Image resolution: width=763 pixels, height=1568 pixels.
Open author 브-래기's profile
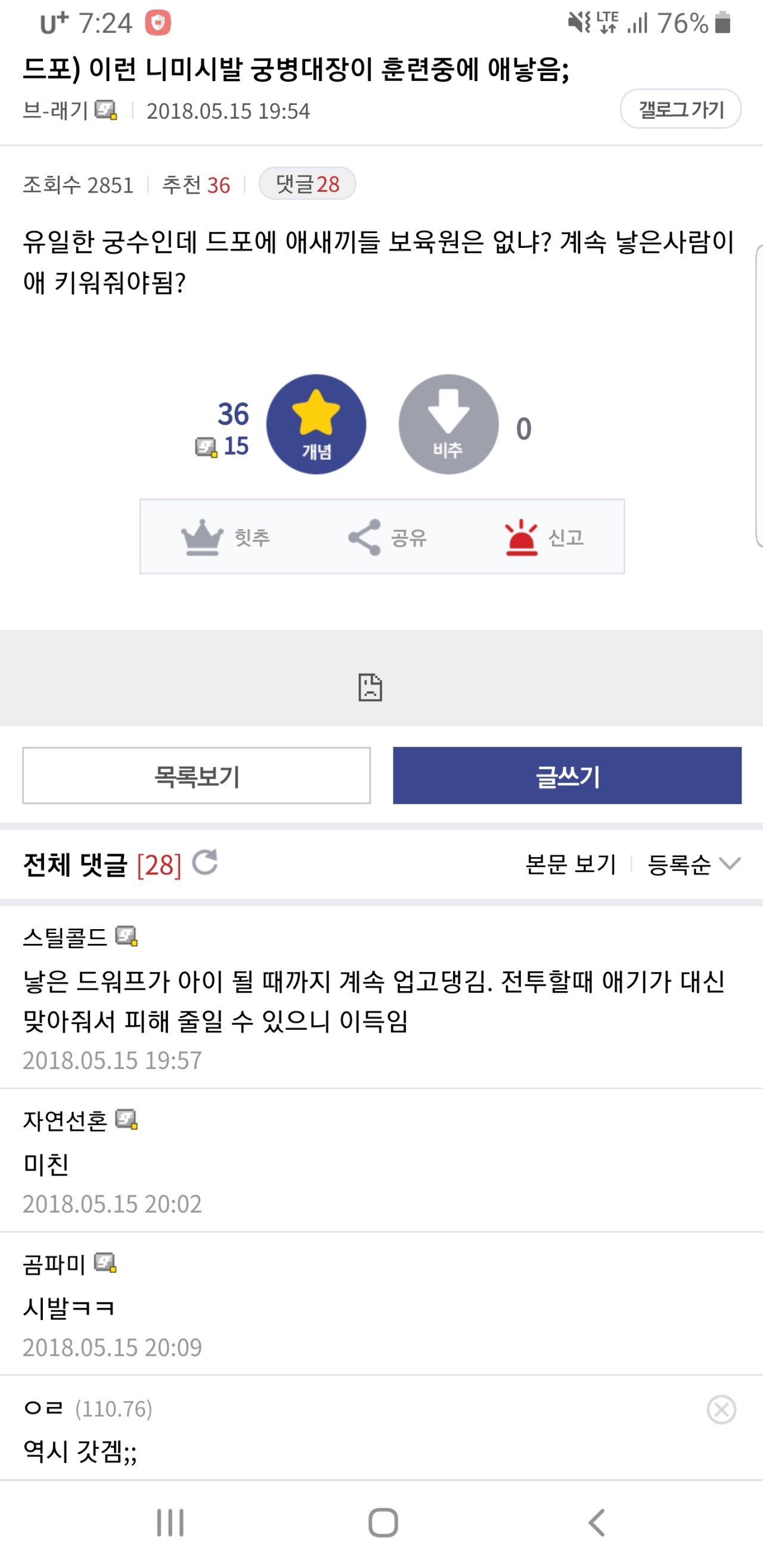coord(56,111)
